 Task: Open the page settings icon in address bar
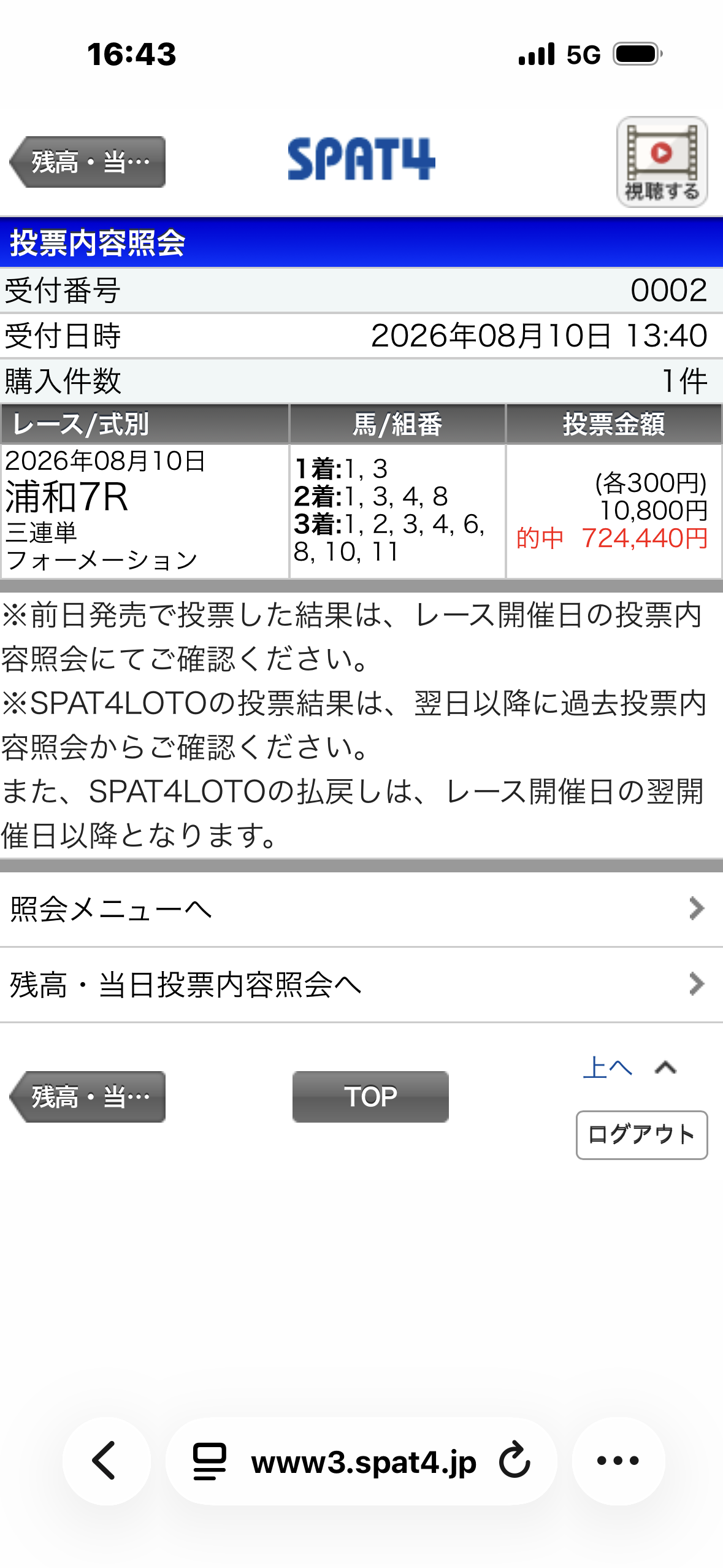coord(210,1461)
